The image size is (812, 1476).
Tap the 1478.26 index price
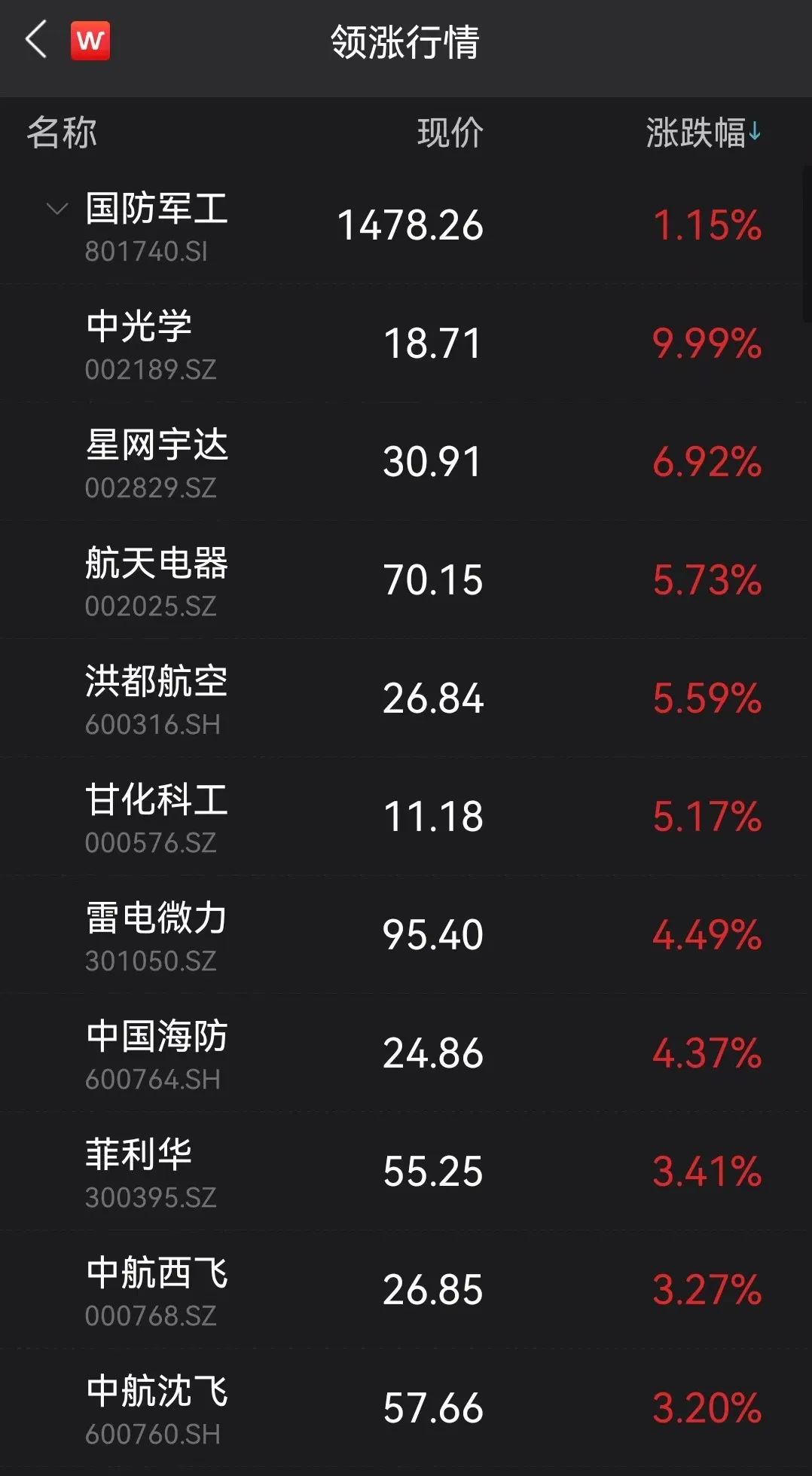[411, 225]
